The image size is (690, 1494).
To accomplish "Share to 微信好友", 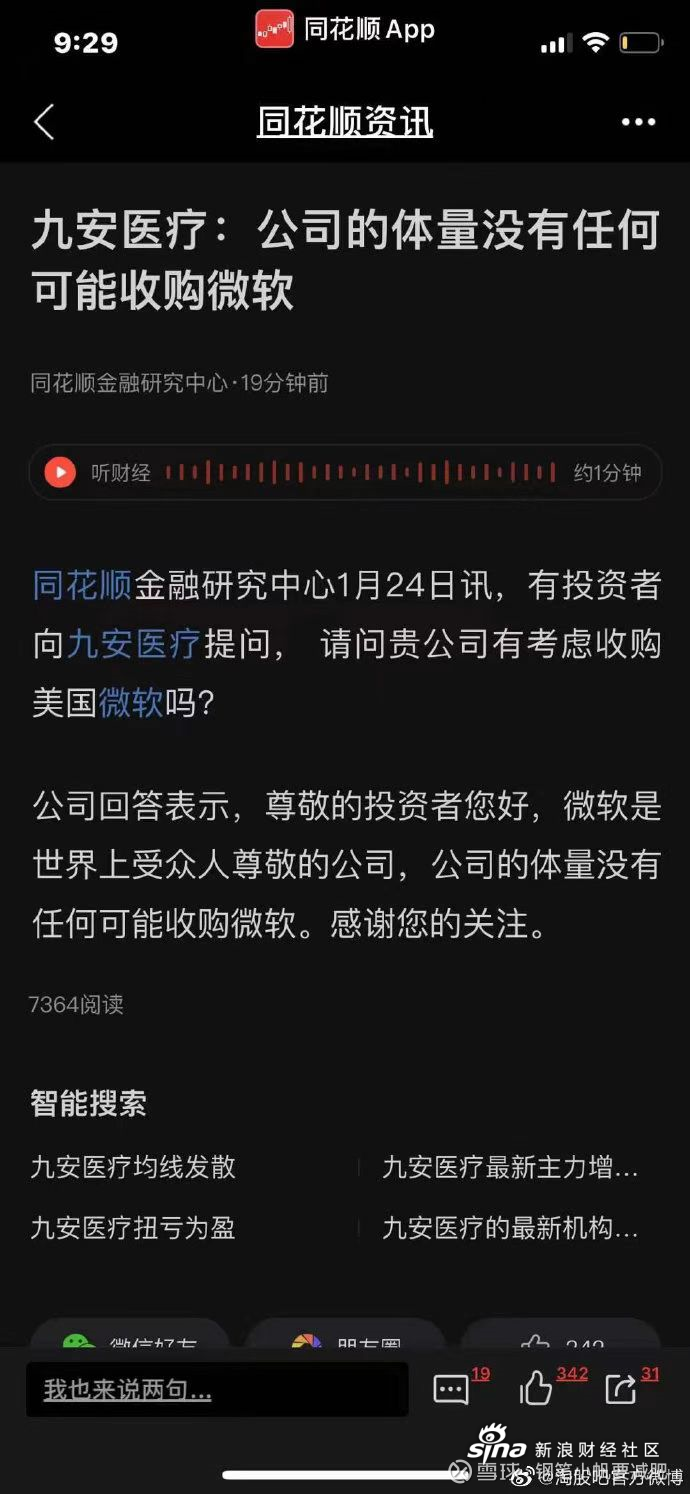I will click(x=130, y=1338).
